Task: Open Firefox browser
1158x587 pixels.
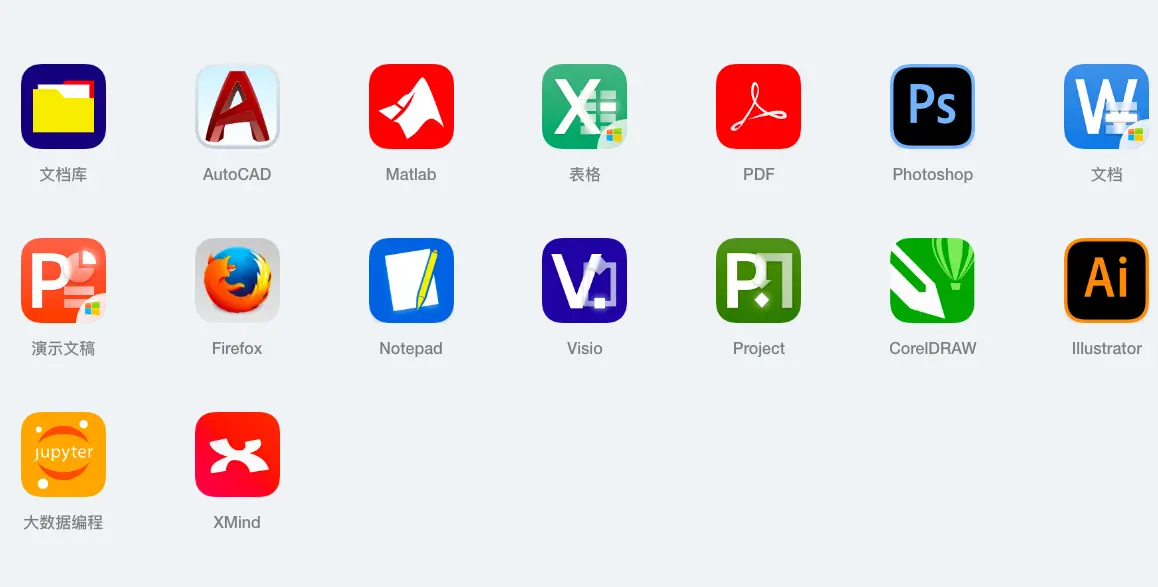Action: point(237,280)
